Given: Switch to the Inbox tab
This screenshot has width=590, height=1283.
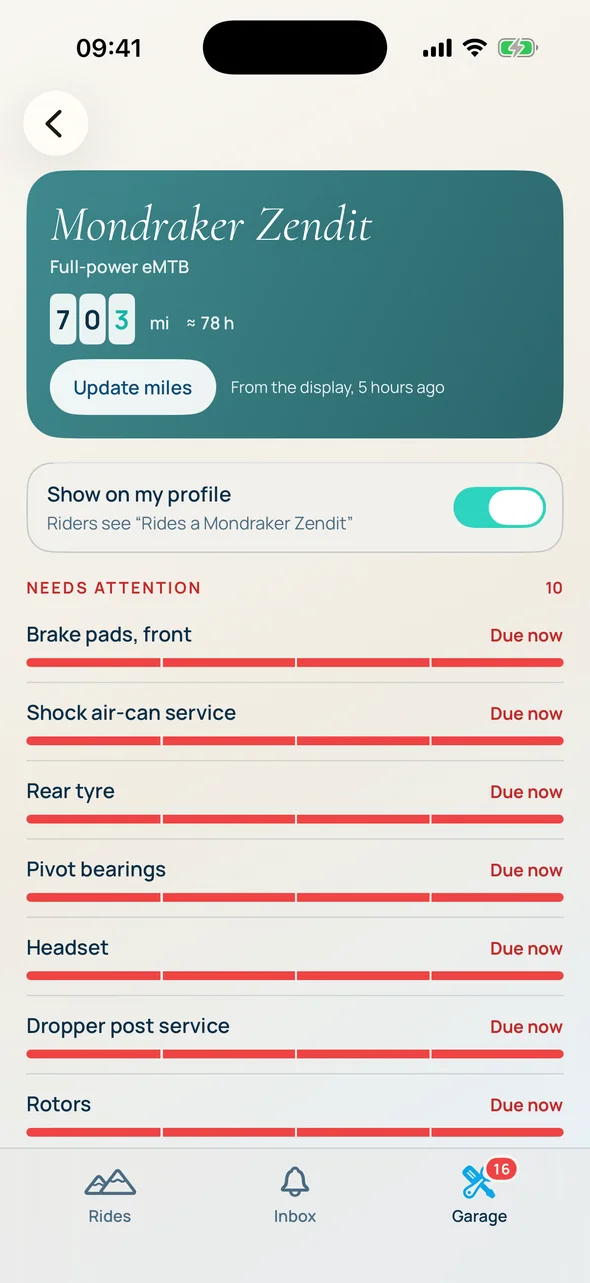Looking at the screenshot, I should (295, 1195).
